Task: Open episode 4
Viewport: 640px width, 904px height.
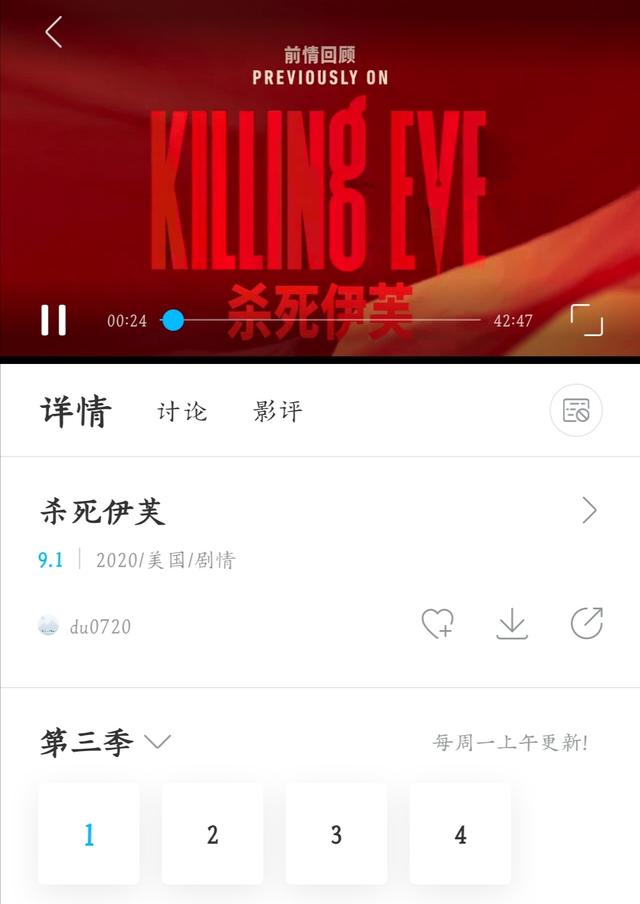Action: tap(460, 834)
